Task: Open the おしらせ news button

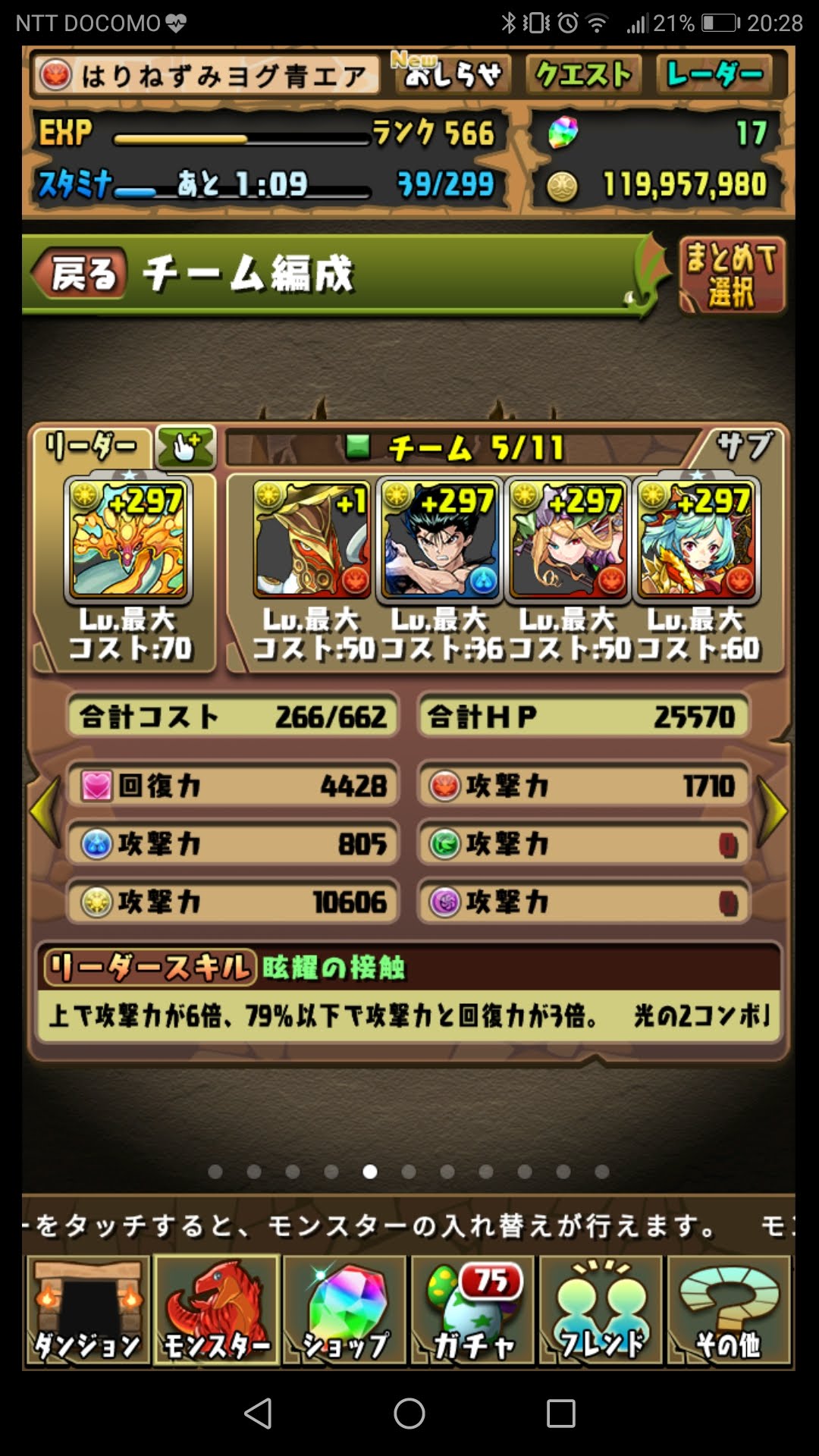Action: [452, 74]
